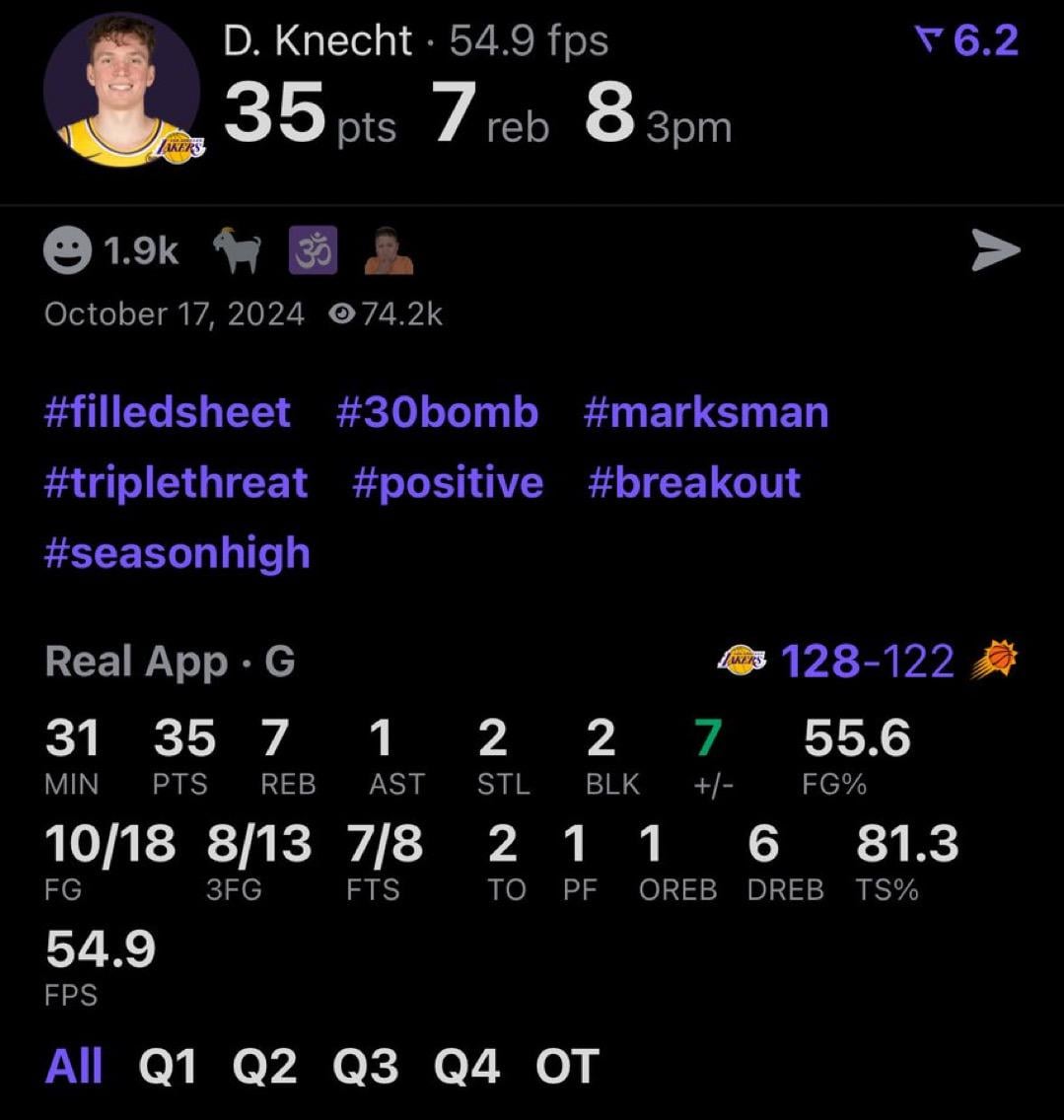Share this stat line via the send arrow
The image size is (1064, 1120).
click(x=995, y=251)
